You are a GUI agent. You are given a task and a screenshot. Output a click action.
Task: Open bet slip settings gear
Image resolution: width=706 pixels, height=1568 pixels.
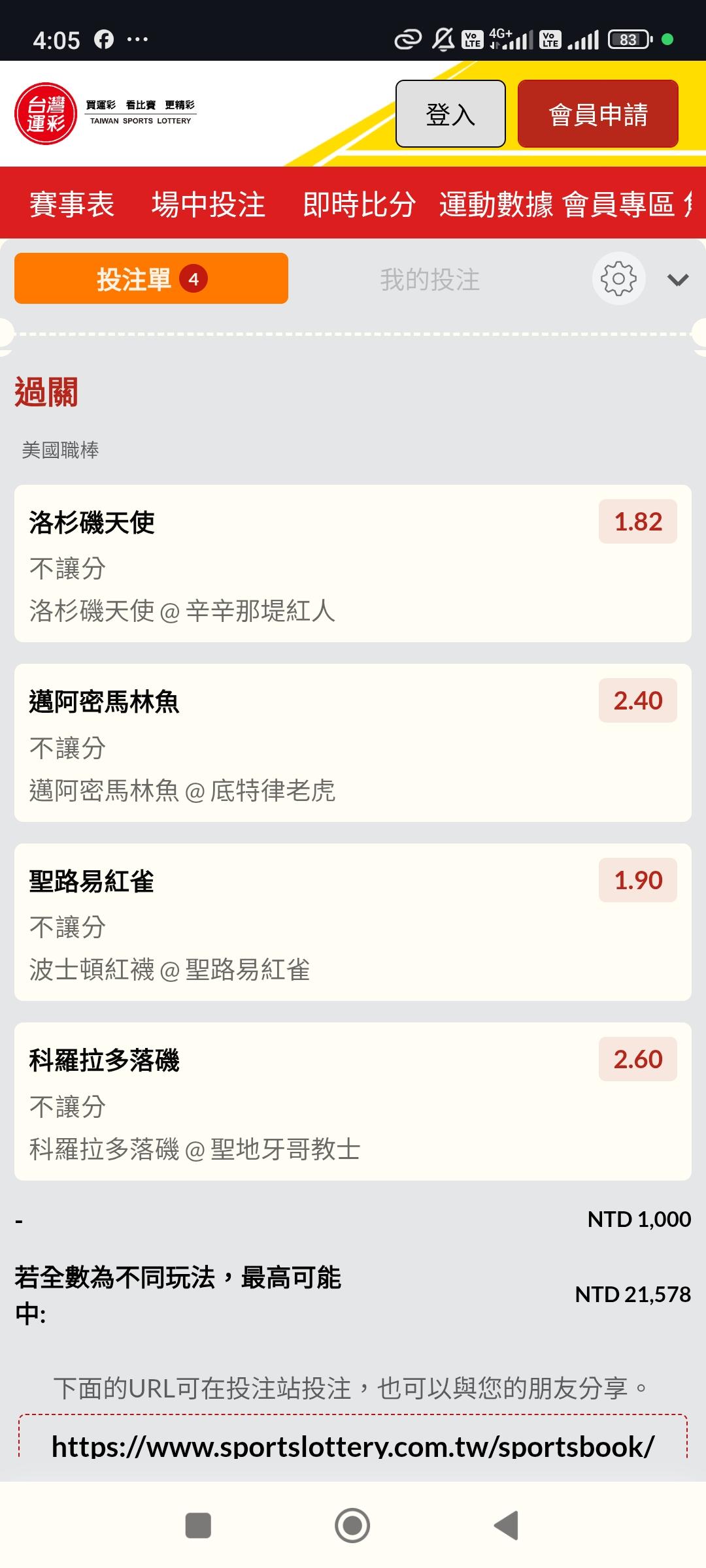[618, 279]
